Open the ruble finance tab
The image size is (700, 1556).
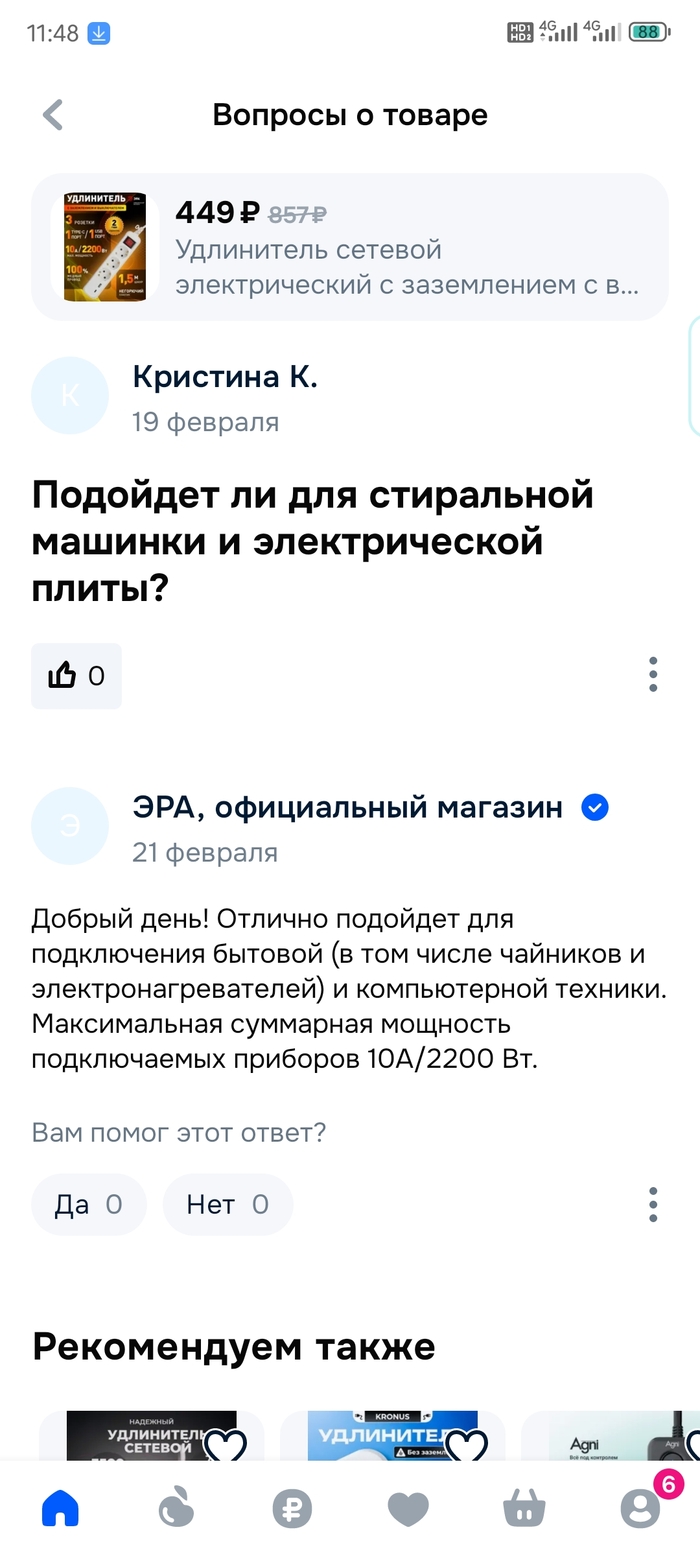tap(292, 1509)
